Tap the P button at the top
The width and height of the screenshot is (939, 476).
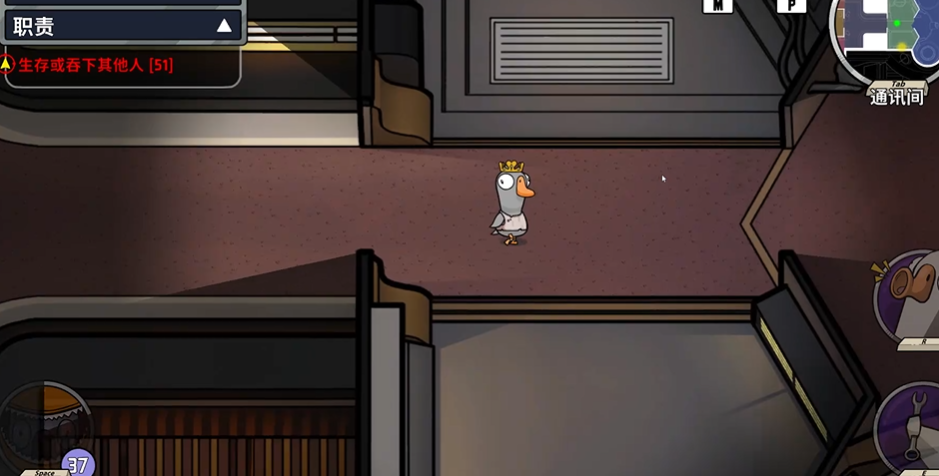[x=791, y=6]
